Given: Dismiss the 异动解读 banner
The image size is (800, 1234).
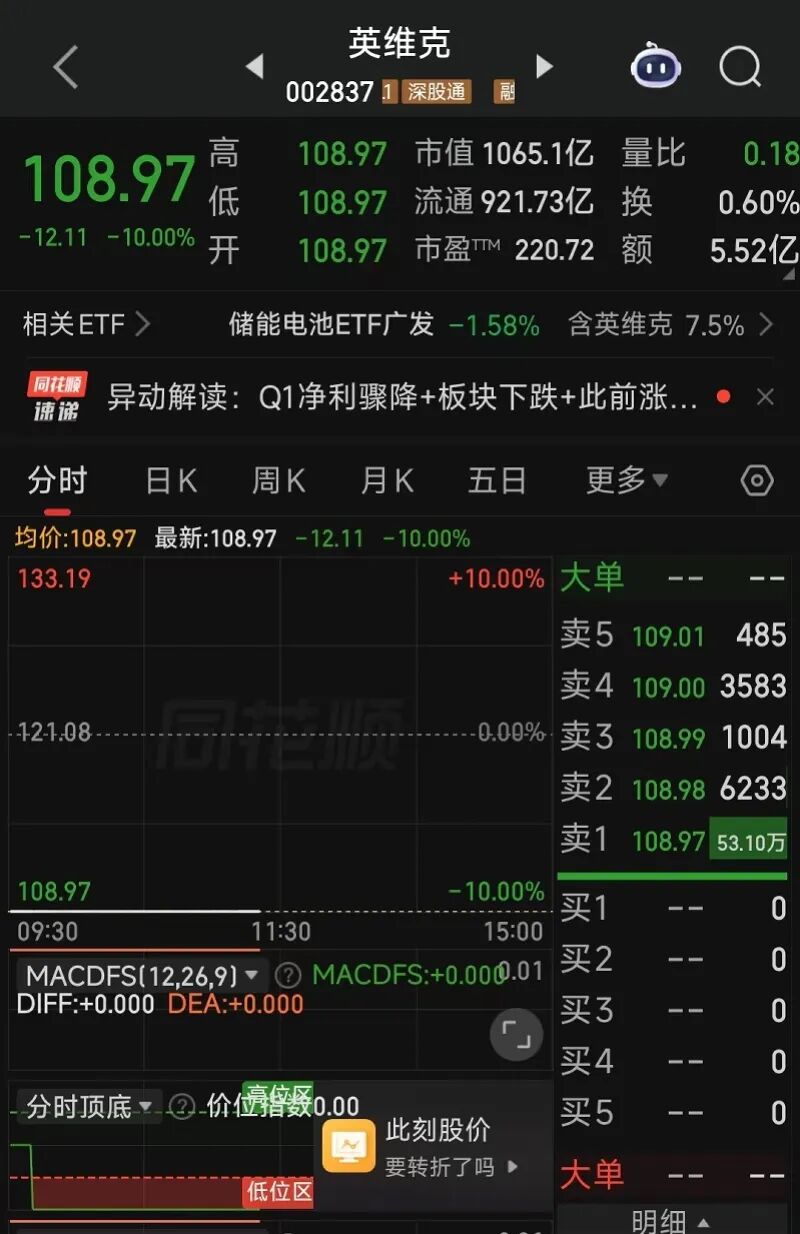Looking at the screenshot, I should tap(765, 397).
